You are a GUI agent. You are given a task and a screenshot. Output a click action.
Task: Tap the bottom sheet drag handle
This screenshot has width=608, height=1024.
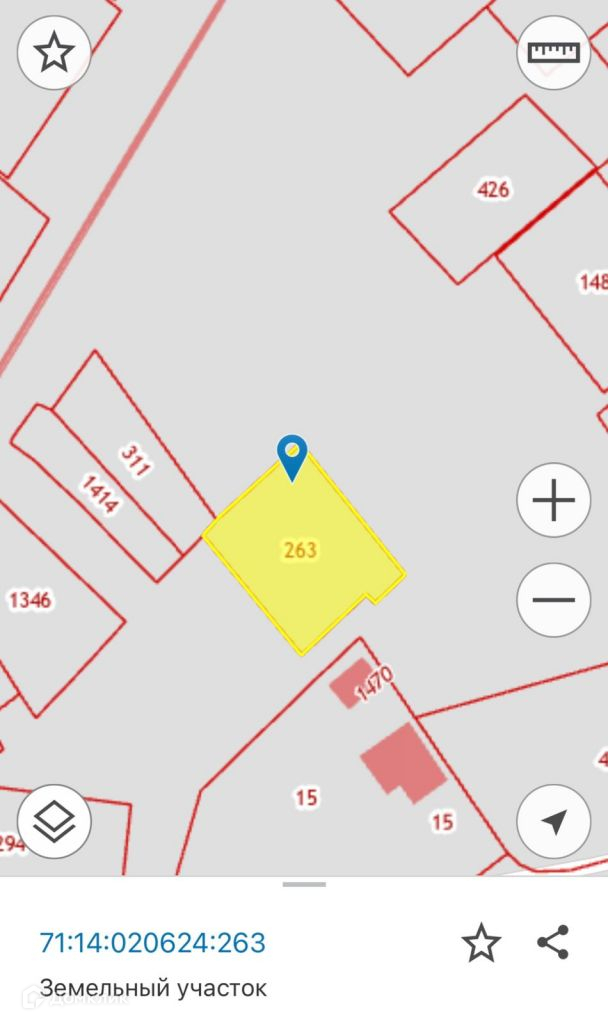point(304,884)
